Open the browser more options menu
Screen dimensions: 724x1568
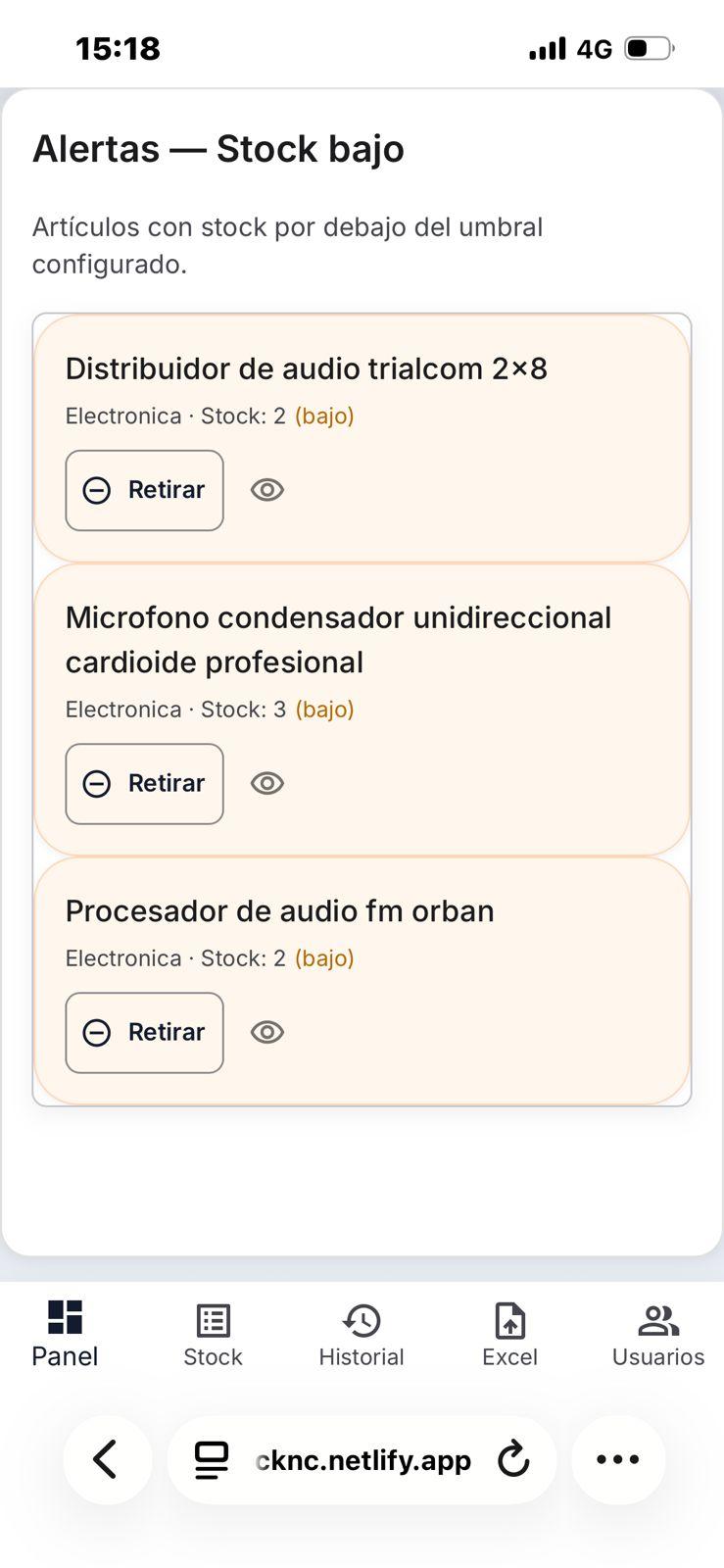pos(617,1459)
